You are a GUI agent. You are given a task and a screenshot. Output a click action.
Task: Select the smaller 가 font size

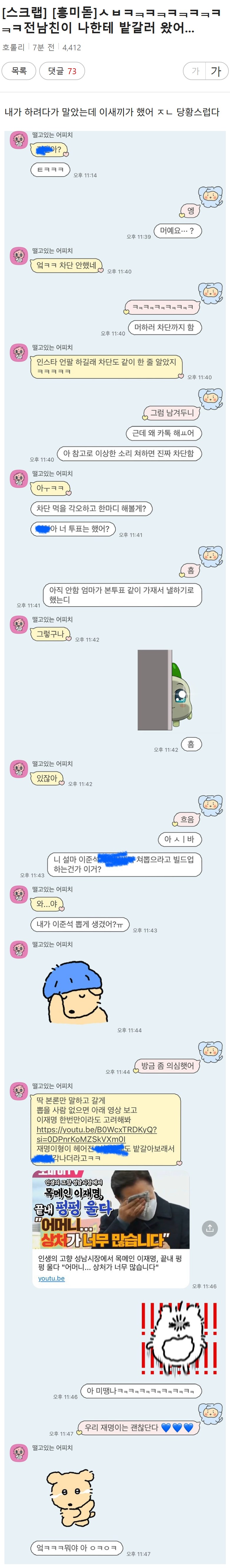(195, 71)
